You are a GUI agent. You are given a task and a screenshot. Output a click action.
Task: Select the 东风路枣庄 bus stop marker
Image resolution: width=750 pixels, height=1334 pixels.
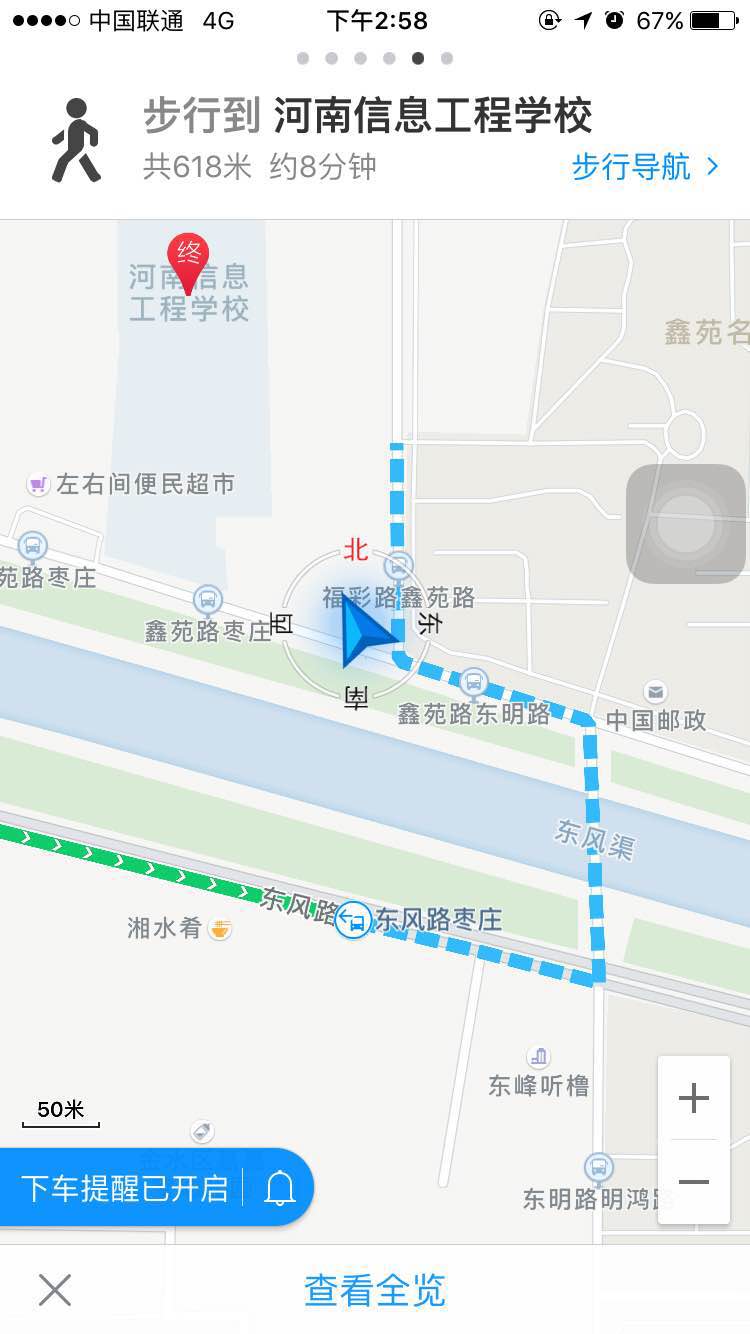[352, 919]
